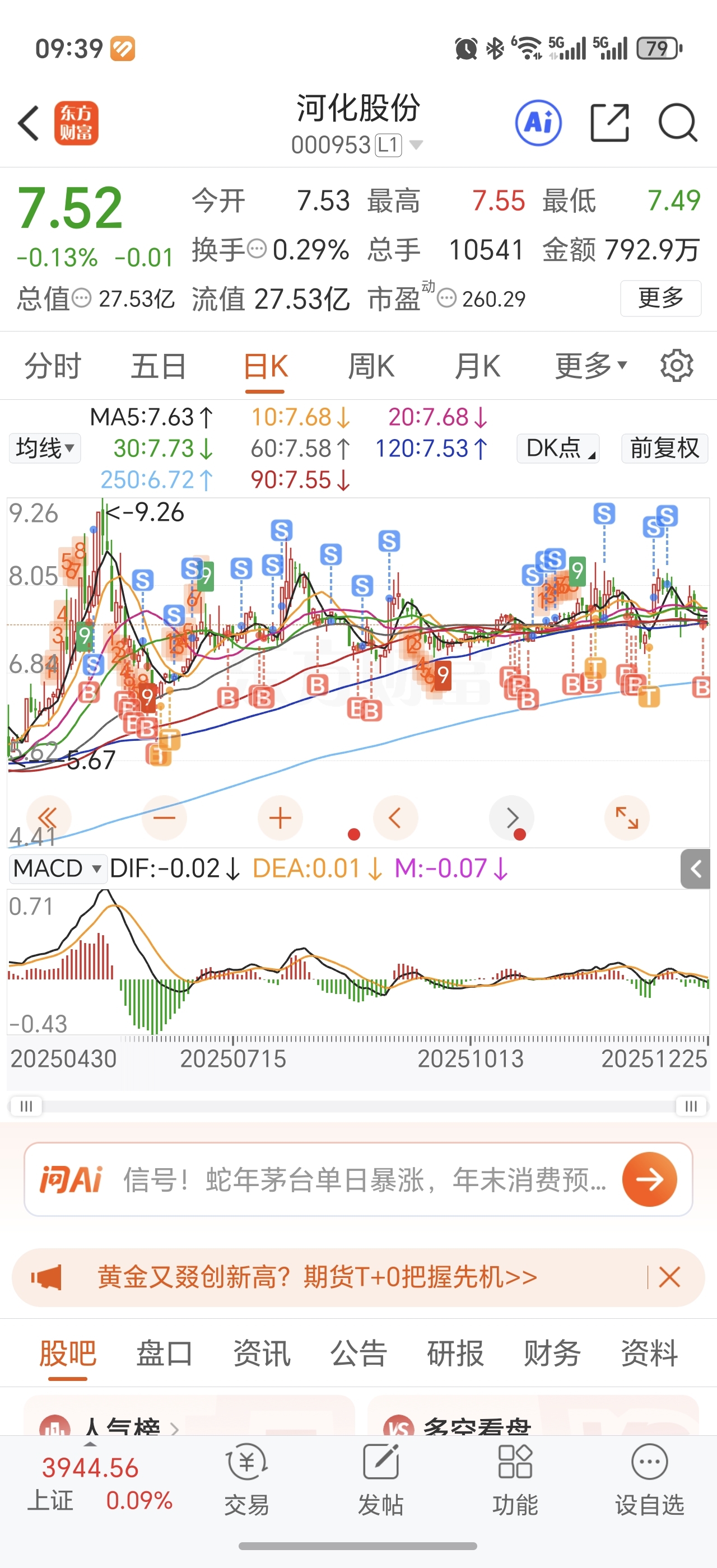
Task: Open 交易 in the bottom bar
Action: click(246, 1480)
